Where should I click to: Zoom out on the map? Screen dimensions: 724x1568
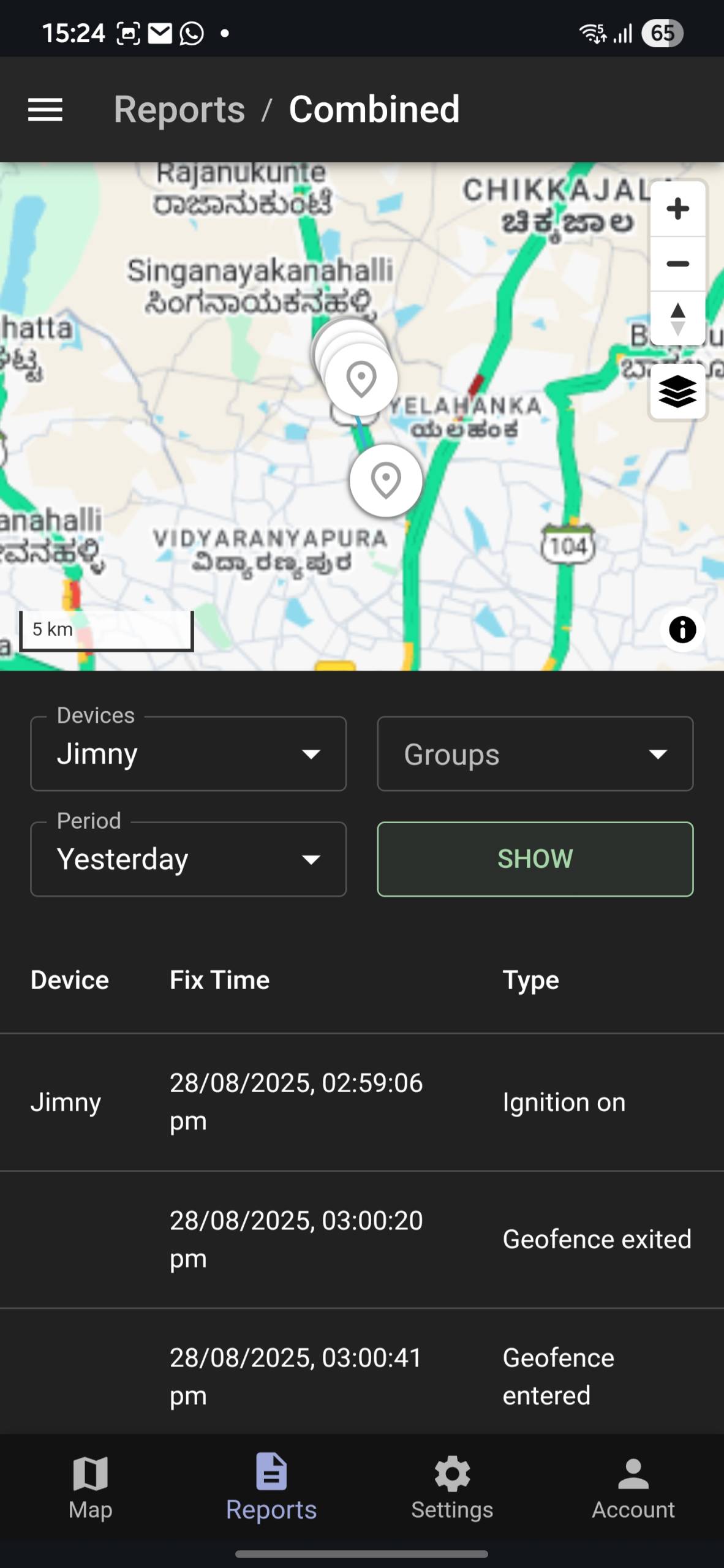coord(677,264)
